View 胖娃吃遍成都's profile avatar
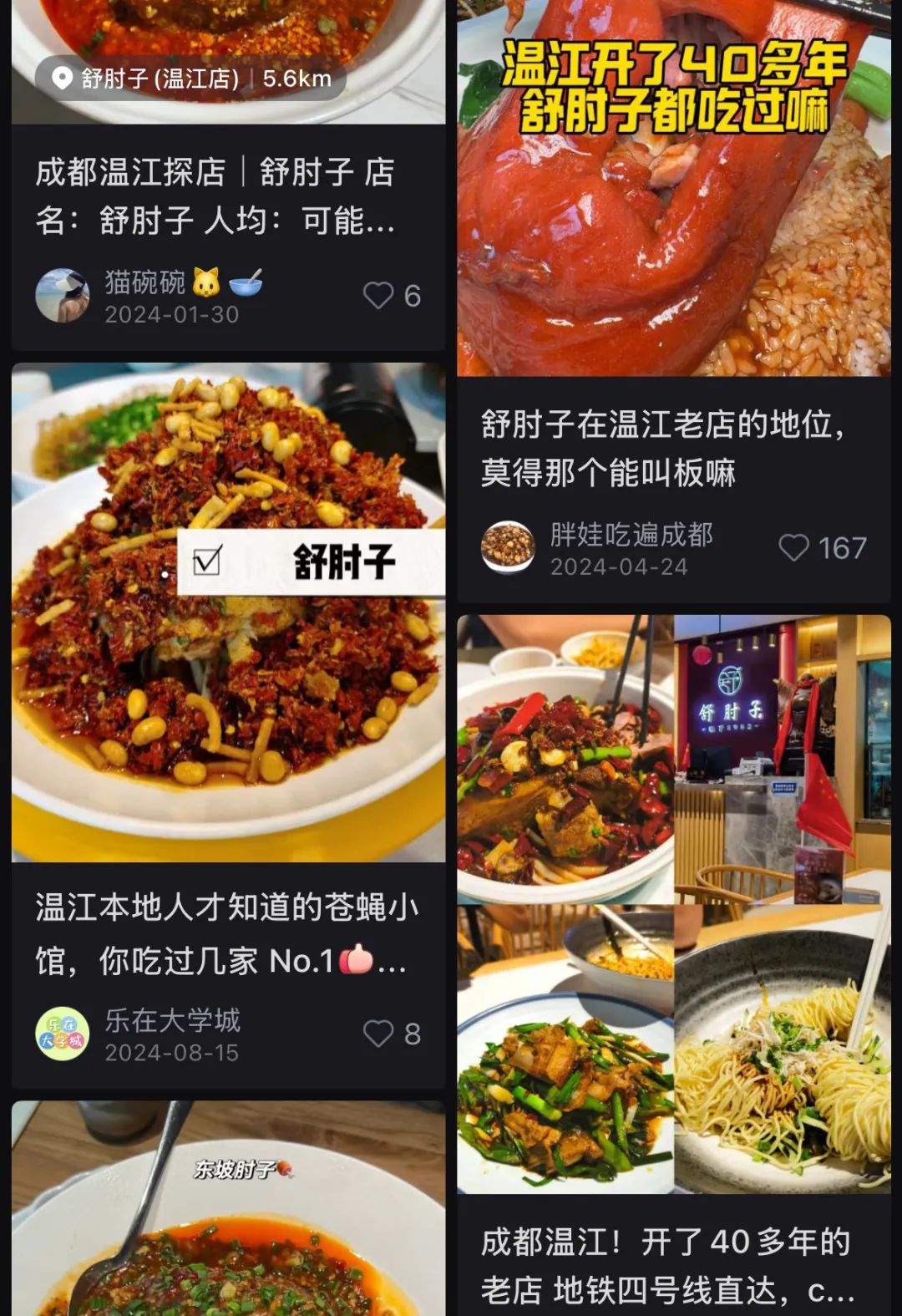 click(508, 548)
